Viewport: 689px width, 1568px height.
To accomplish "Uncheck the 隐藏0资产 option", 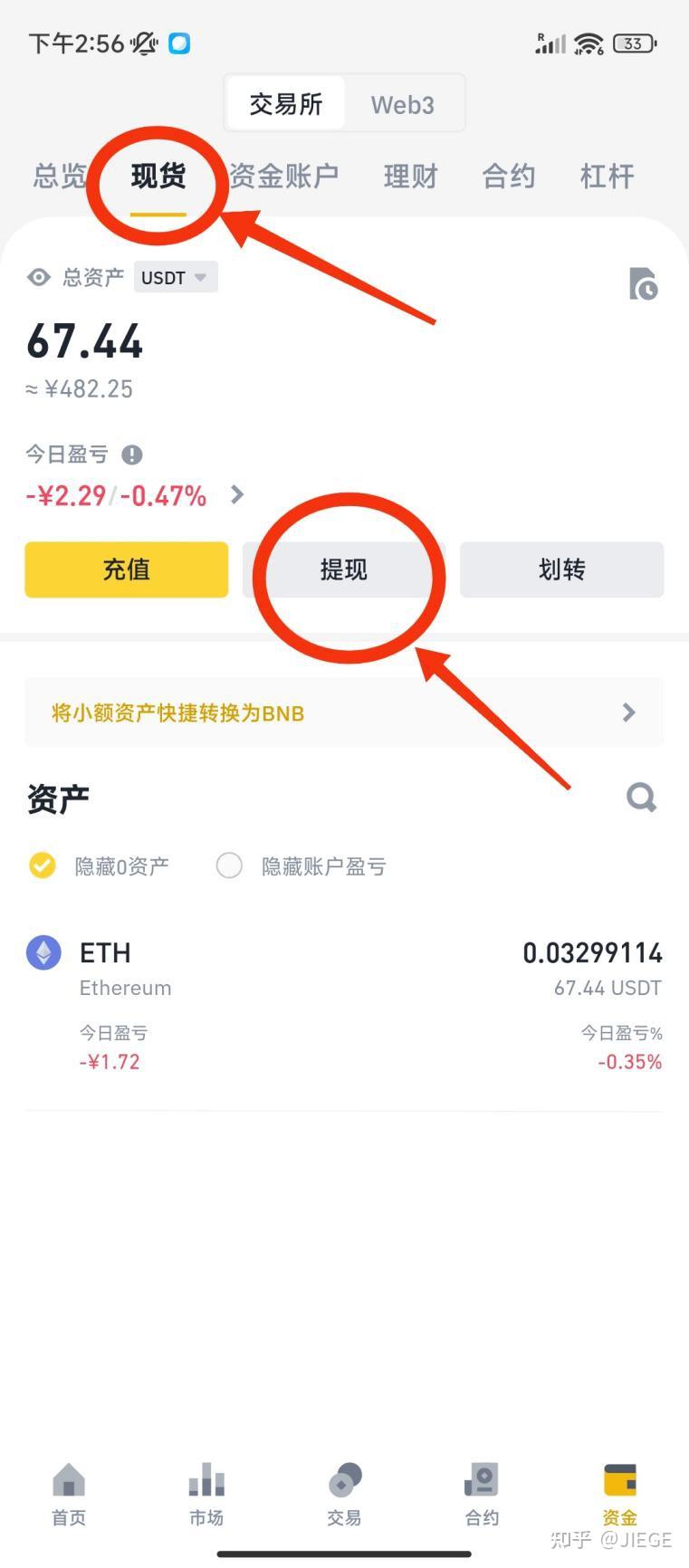I will [42, 865].
